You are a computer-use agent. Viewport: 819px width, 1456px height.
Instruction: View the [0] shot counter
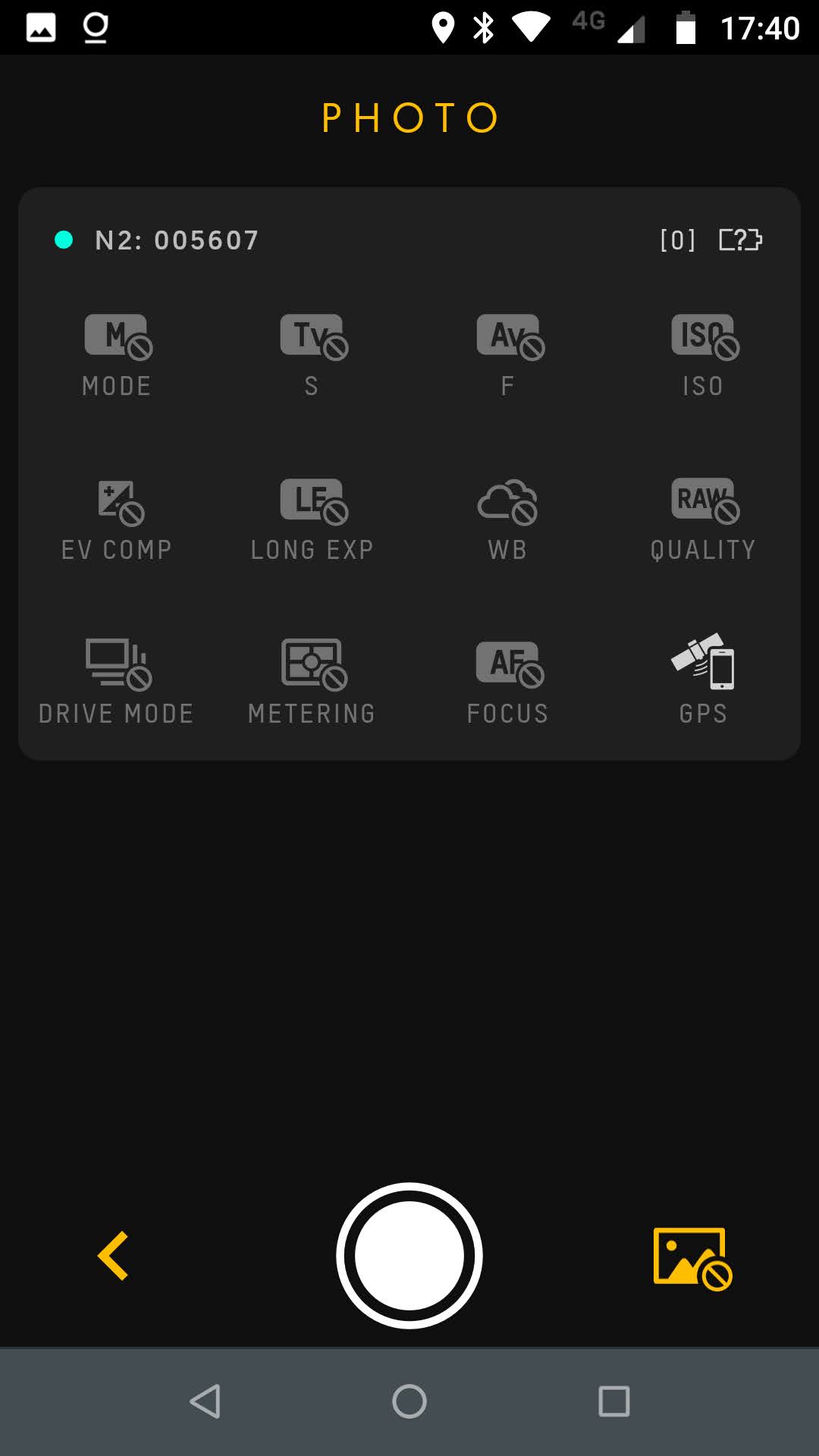[677, 240]
